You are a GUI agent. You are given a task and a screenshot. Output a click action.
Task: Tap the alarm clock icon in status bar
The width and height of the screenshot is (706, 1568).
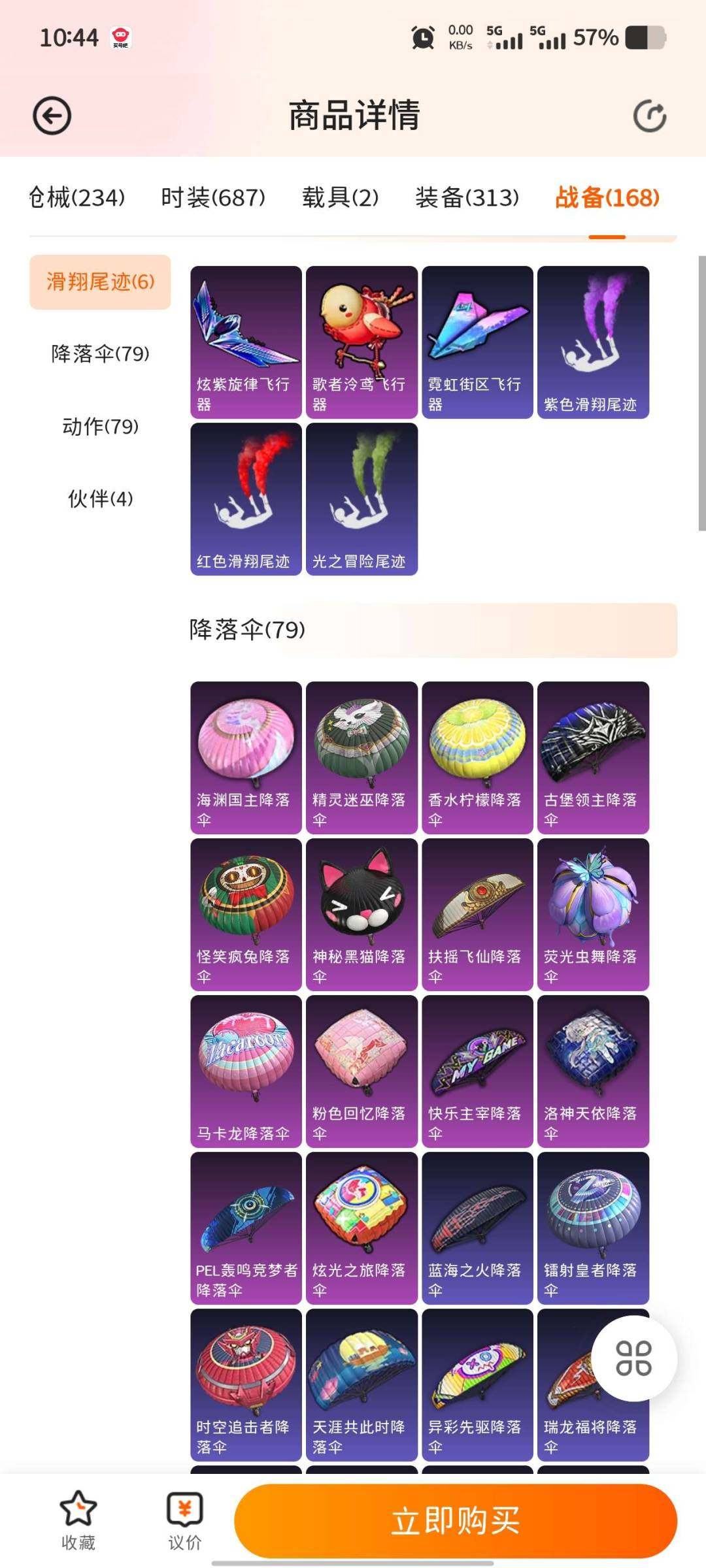point(423,39)
